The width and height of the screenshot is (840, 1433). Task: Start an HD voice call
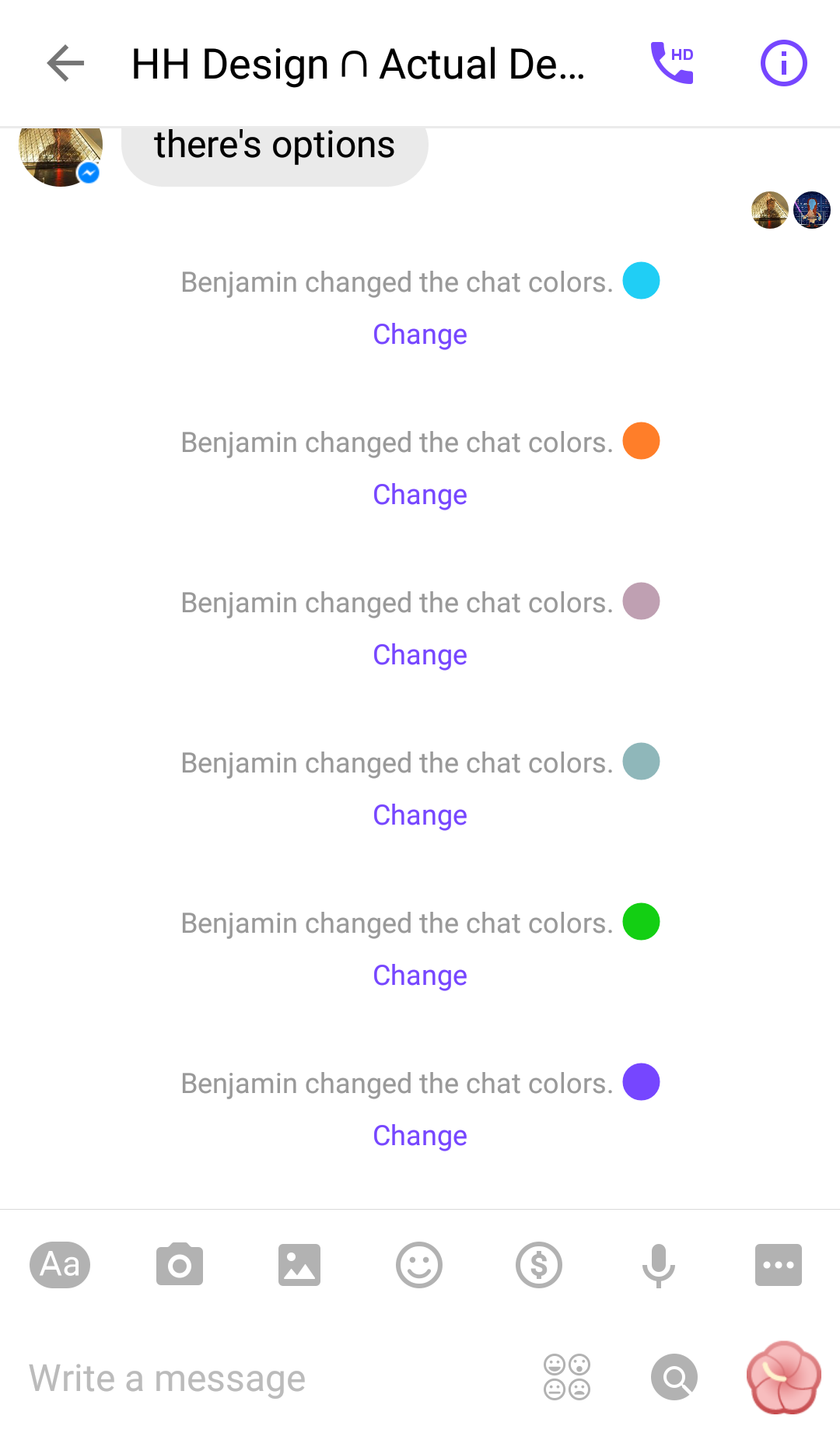coord(672,63)
